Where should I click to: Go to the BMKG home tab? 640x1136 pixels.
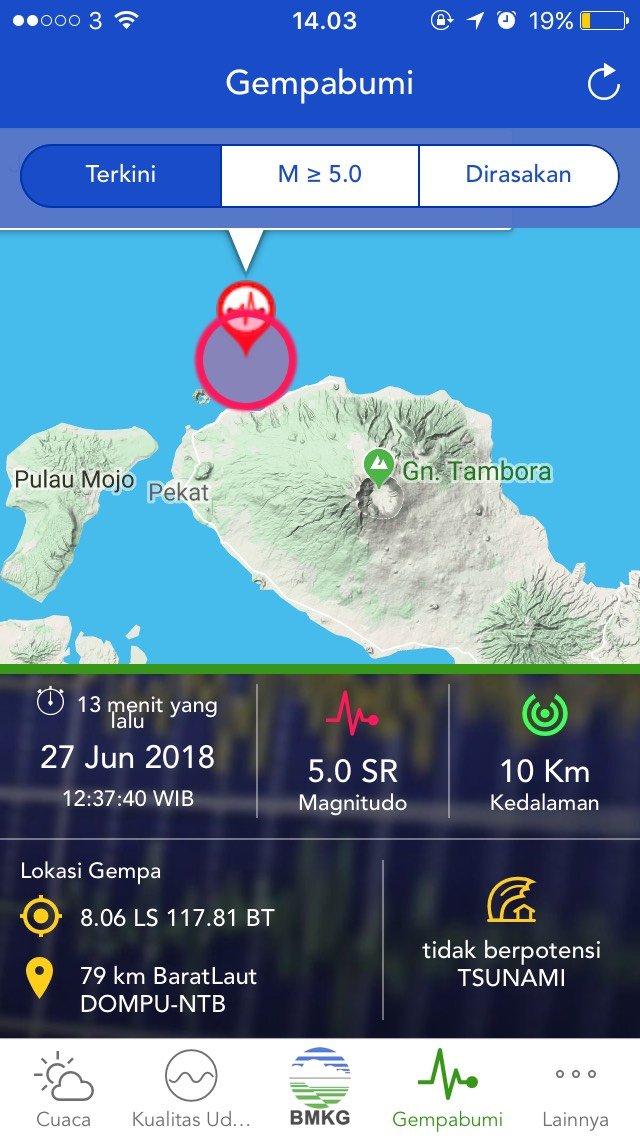[x=320, y=1088]
